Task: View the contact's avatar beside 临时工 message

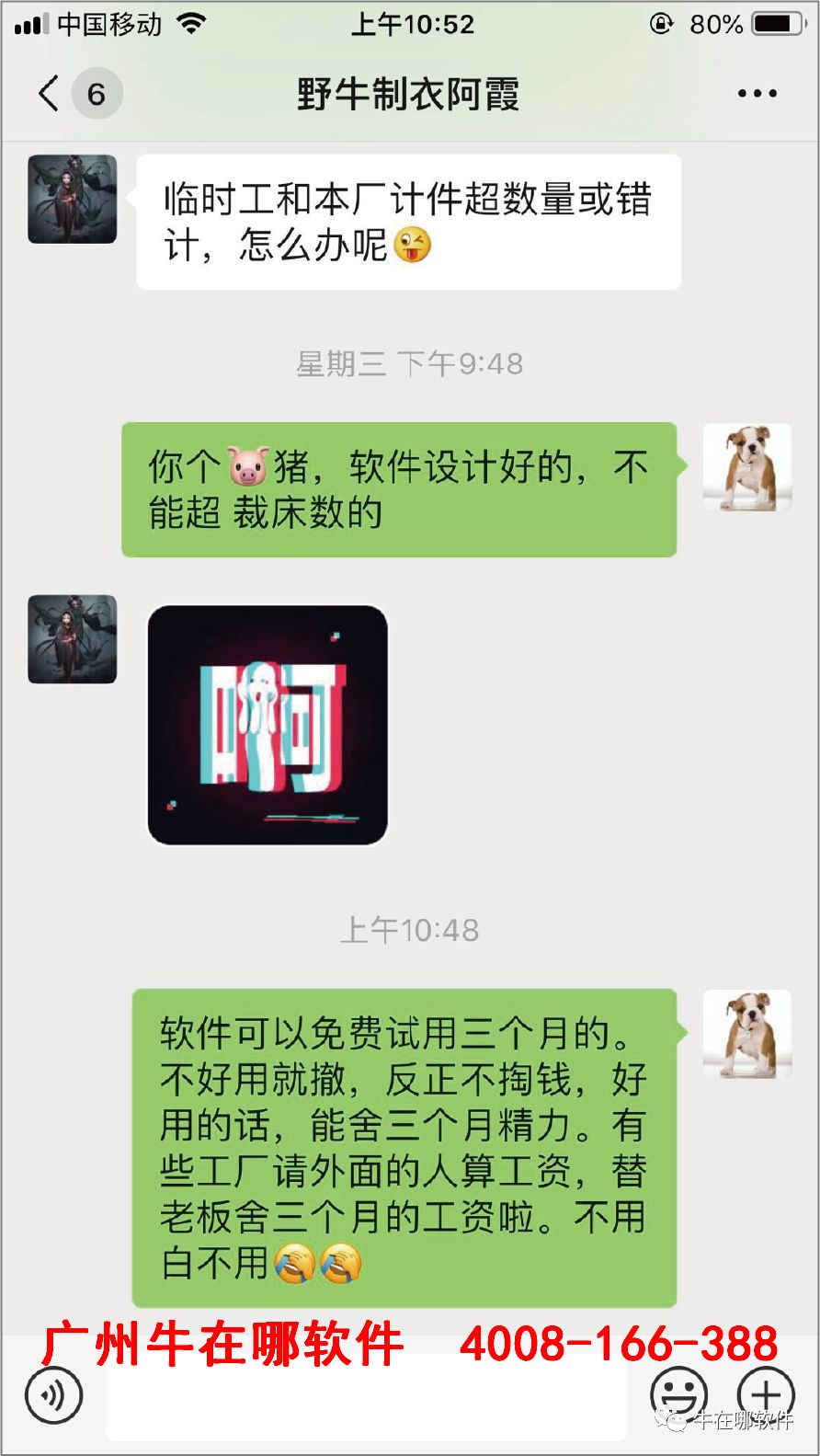Action: [73, 200]
